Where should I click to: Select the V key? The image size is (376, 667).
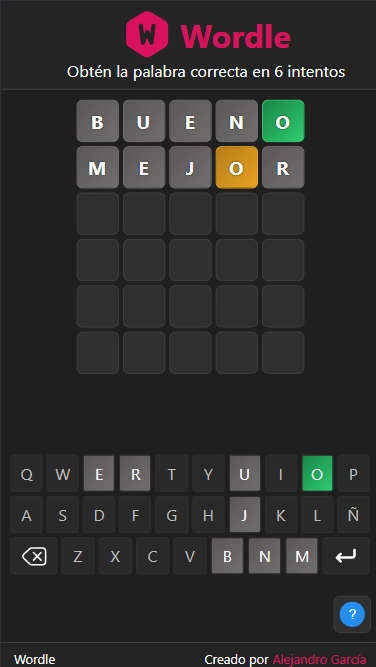coord(190,556)
